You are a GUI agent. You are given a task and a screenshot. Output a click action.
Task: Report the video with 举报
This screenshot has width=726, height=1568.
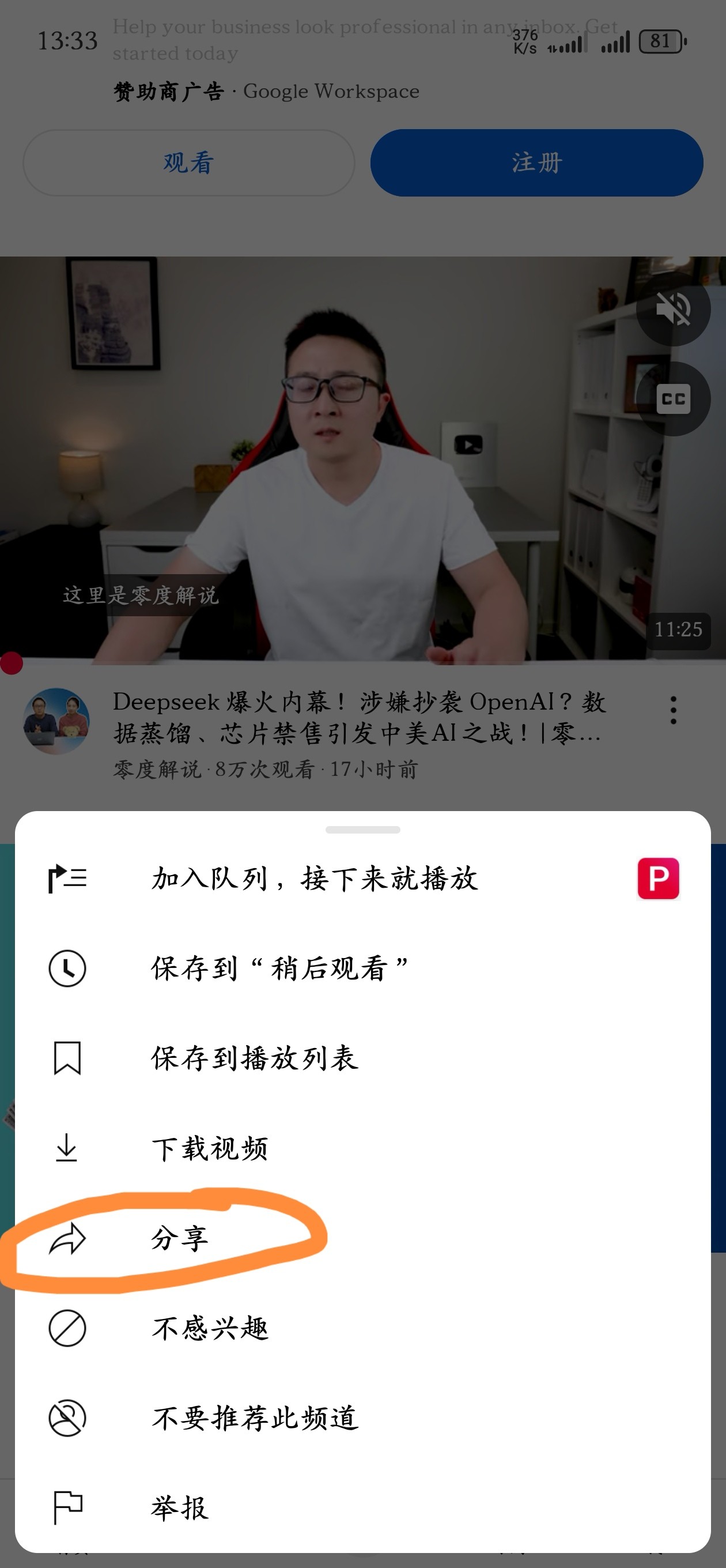click(x=179, y=1507)
